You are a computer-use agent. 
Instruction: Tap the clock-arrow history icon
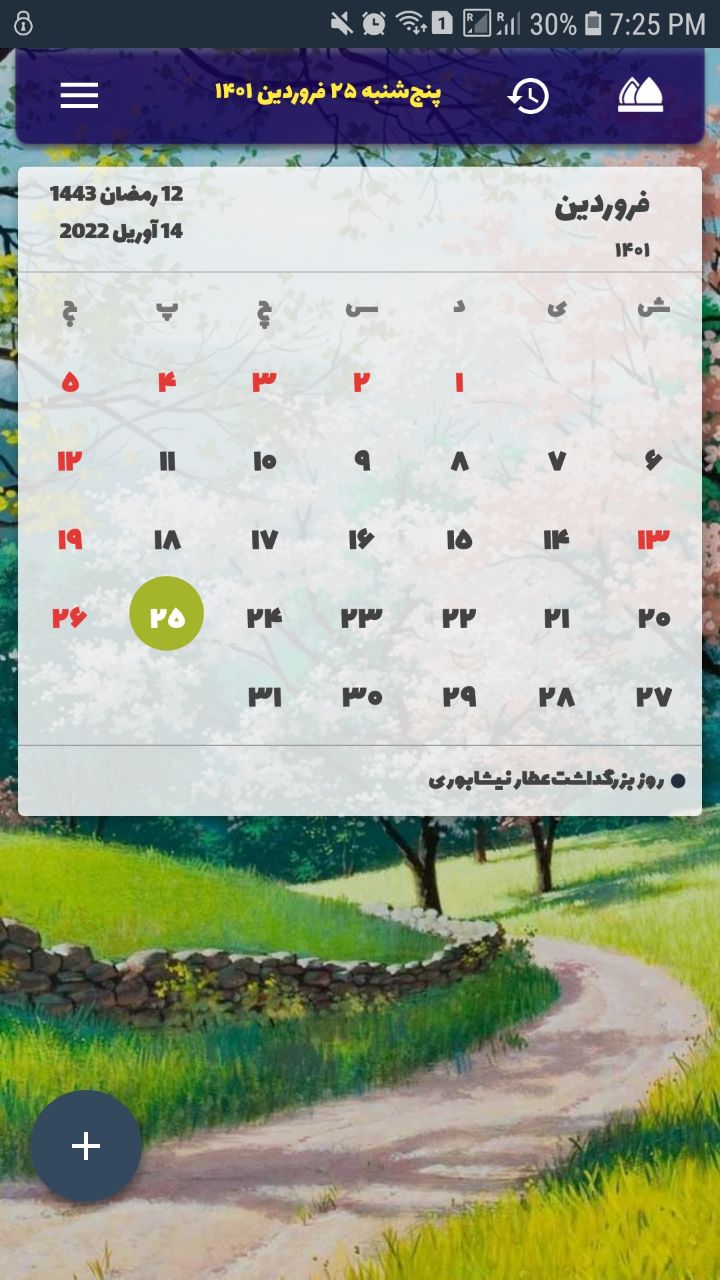[528, 95]
